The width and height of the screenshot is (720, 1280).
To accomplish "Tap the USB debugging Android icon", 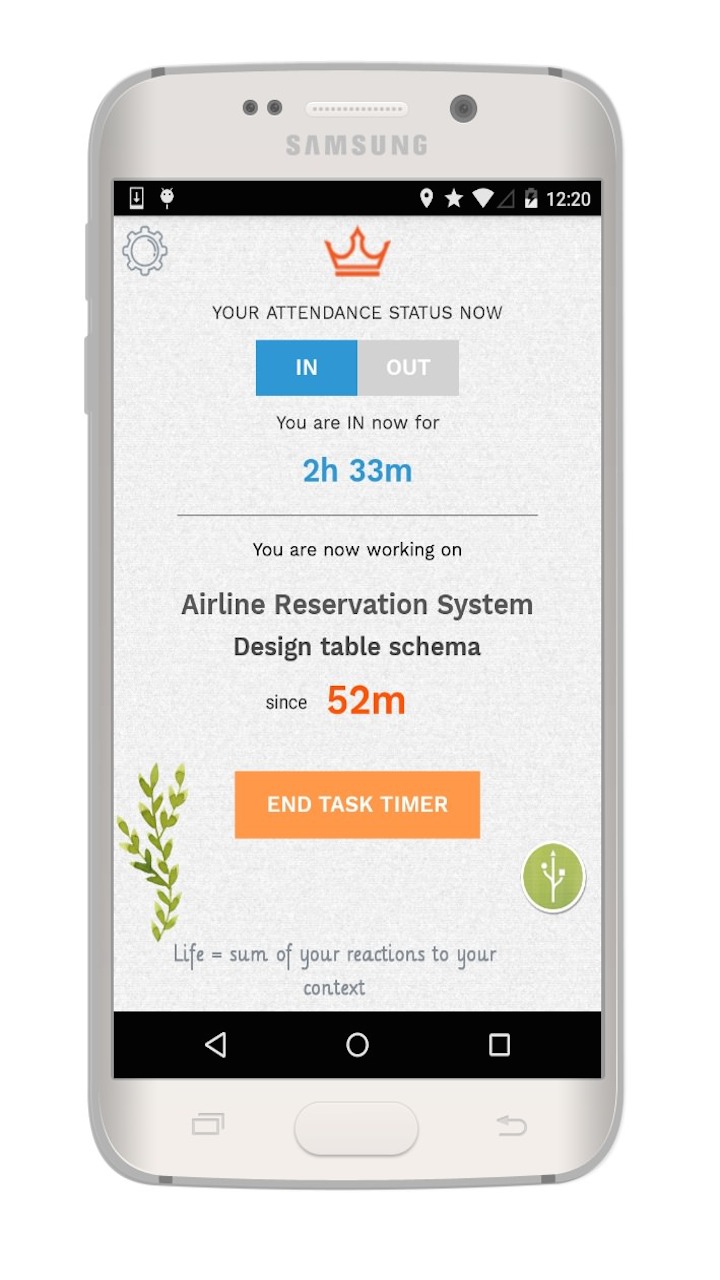I will pos(166,198).
